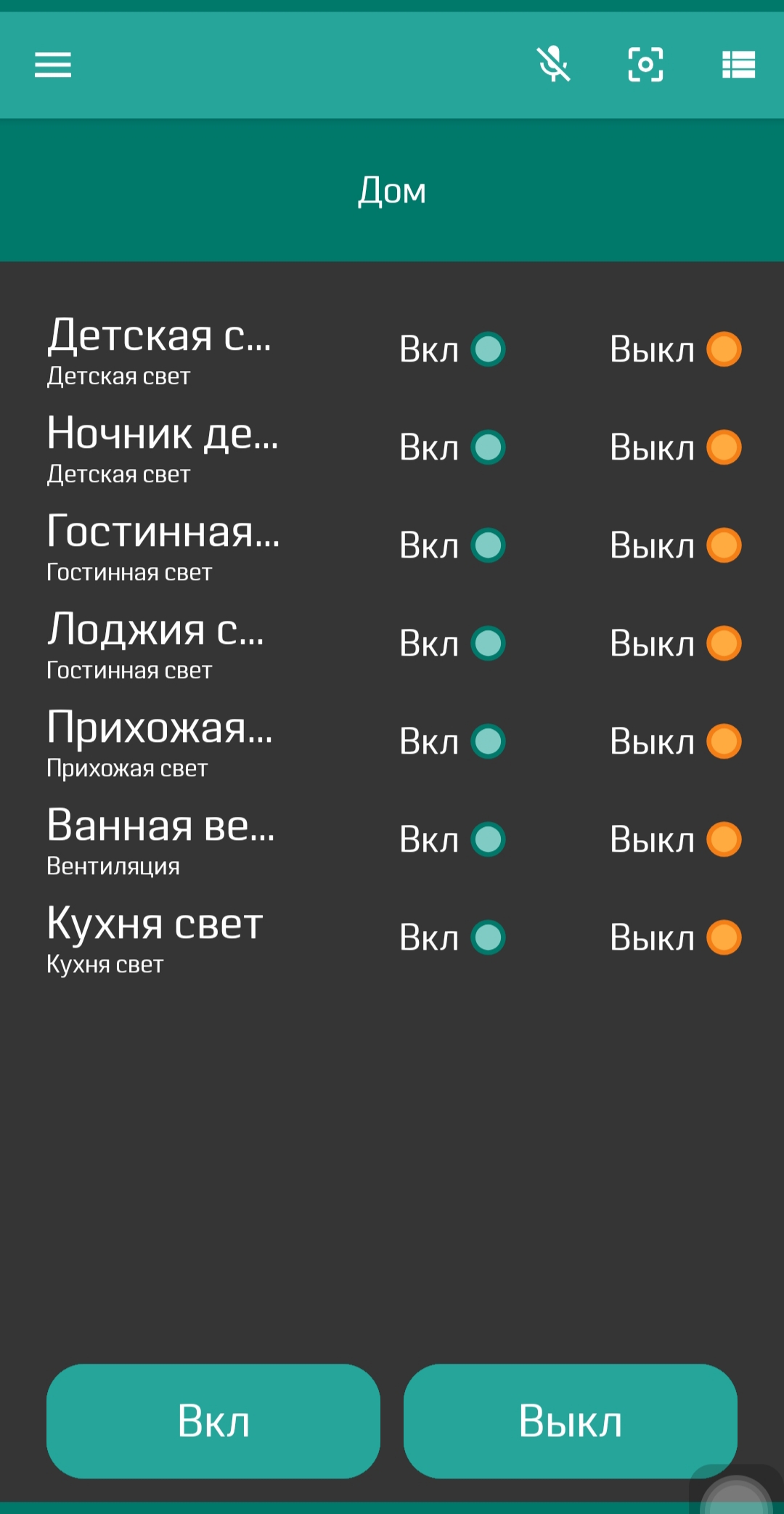784x1514 pixels.
Task: Select Вкл for Детская с... row
Action: 452,349
